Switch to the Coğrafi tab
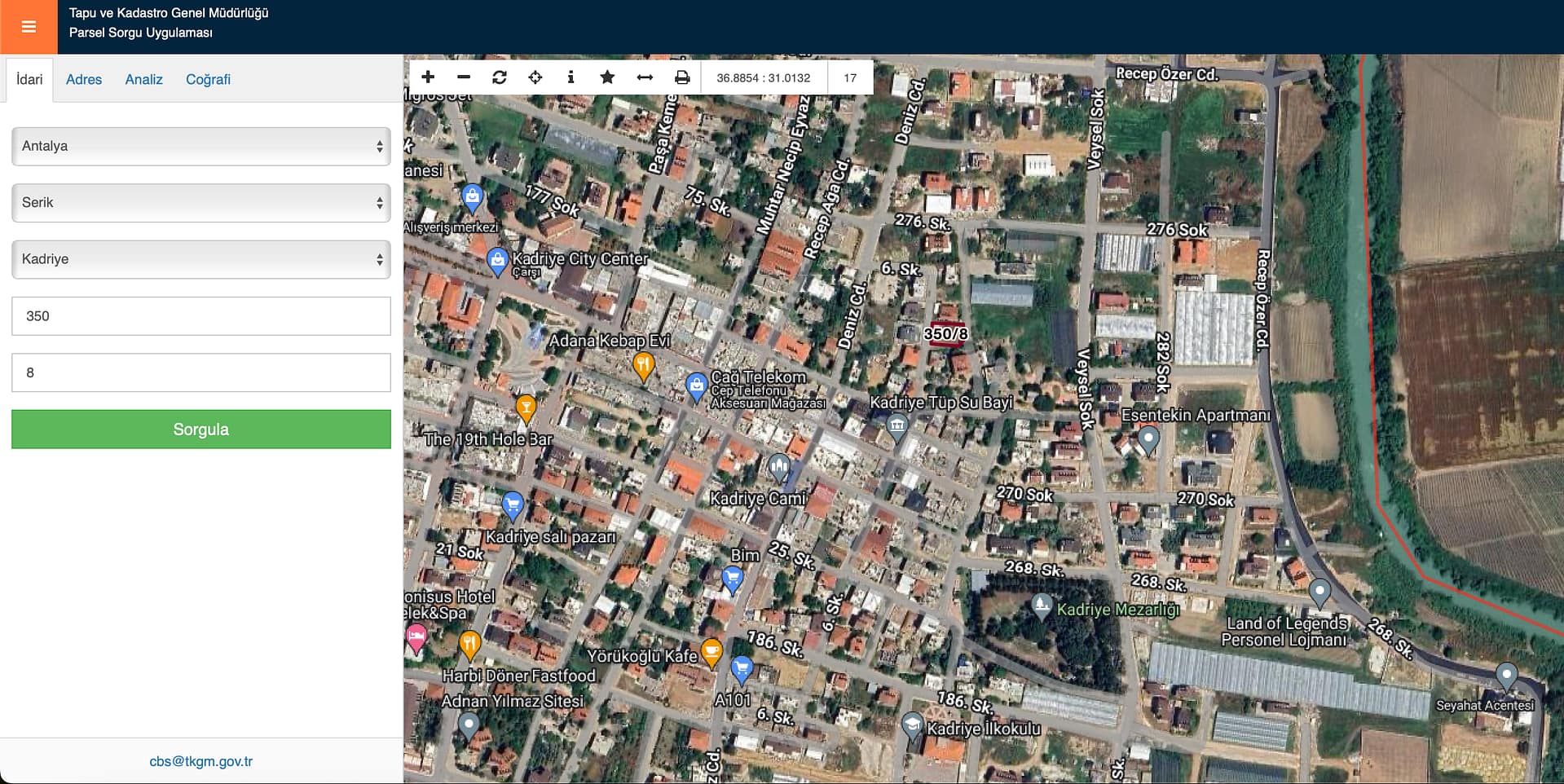The image size is (1564, 784). 208,79
